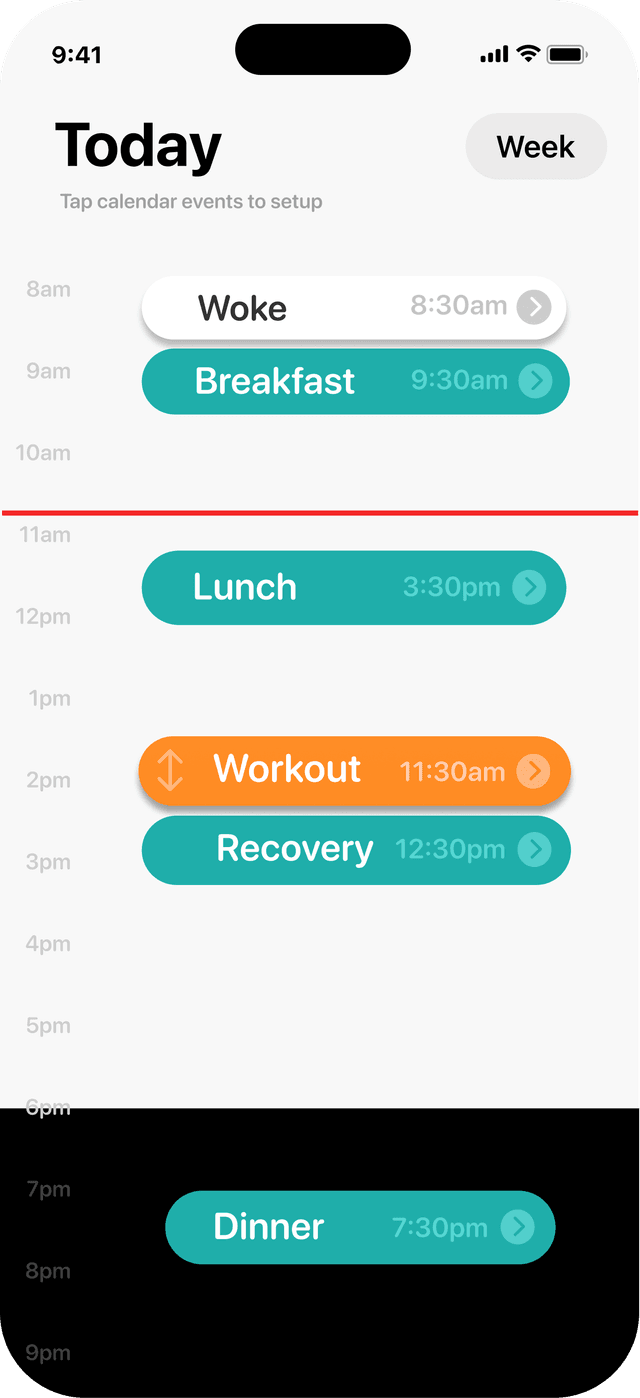Tap the arrow on the Lunch event

[530, 587]
